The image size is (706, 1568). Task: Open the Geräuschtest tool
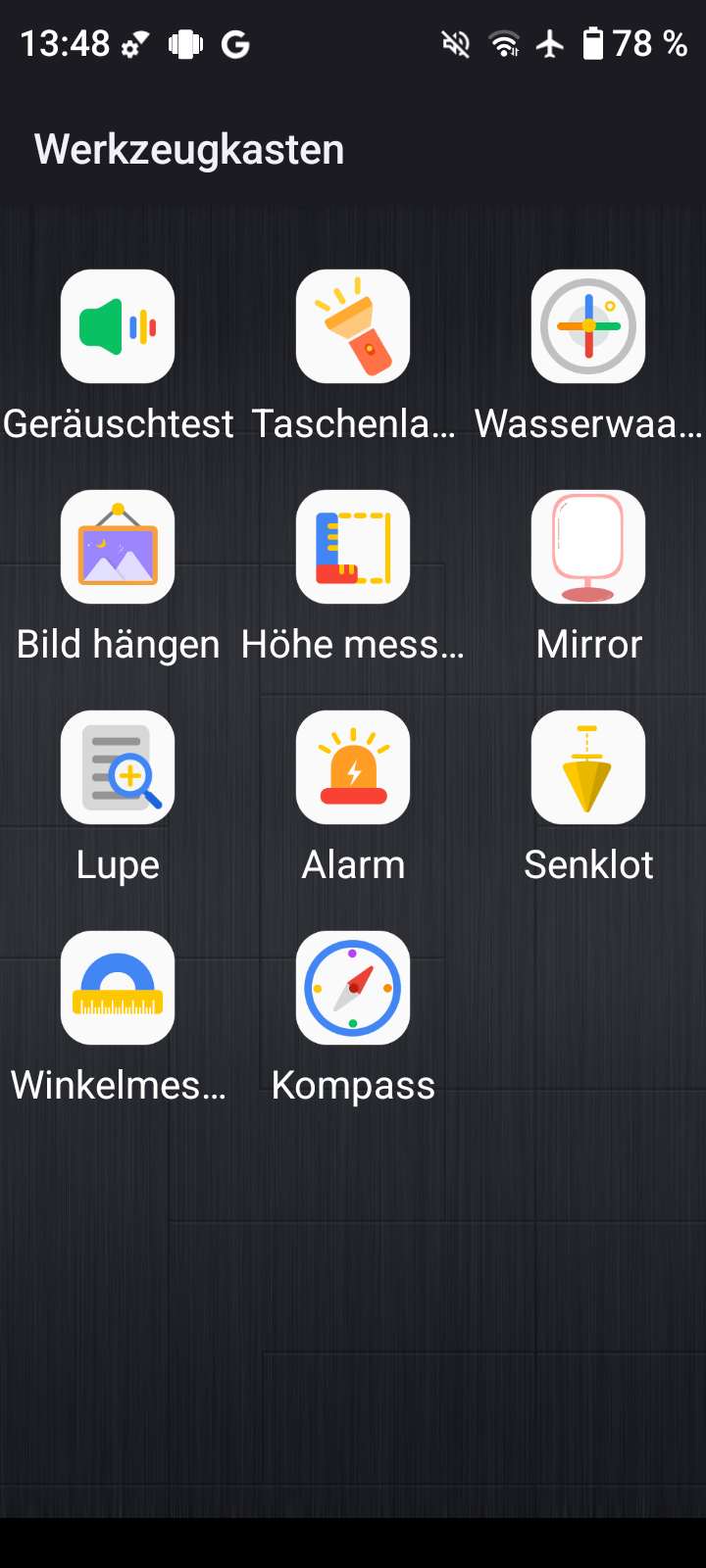(118, 326)
